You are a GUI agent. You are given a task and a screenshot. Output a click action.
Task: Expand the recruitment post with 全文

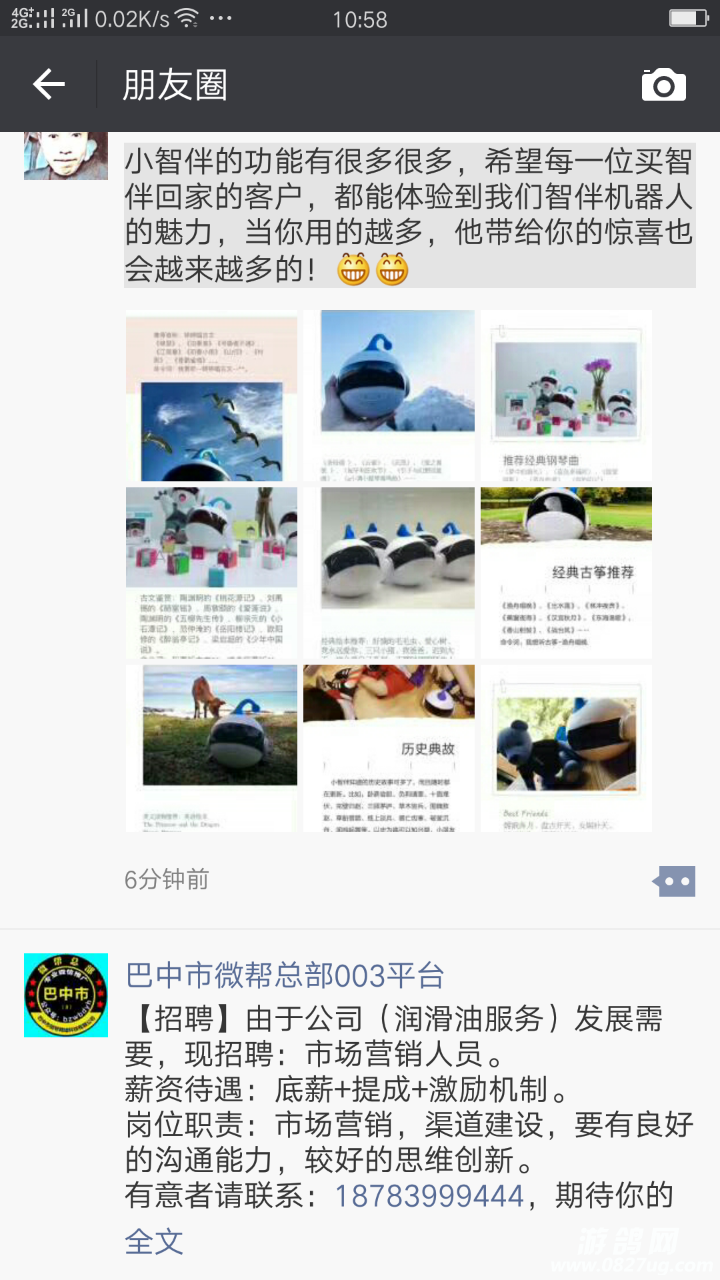(154, 1241)
